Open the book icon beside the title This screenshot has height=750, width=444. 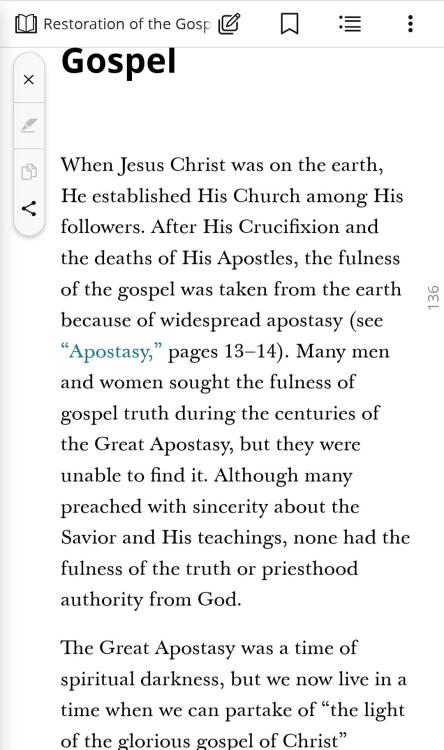pos(26,24)
